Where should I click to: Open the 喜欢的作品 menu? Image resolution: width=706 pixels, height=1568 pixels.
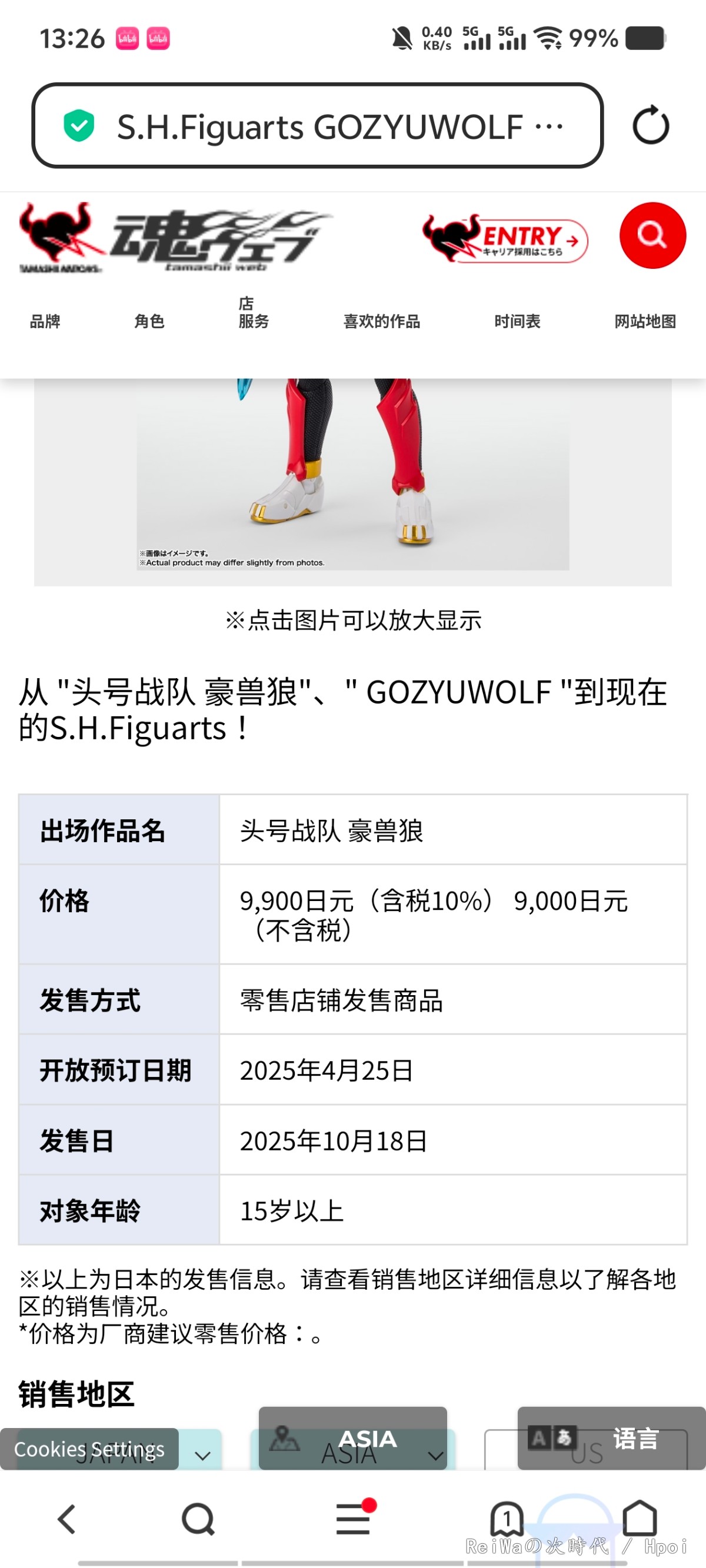point(382,321)
